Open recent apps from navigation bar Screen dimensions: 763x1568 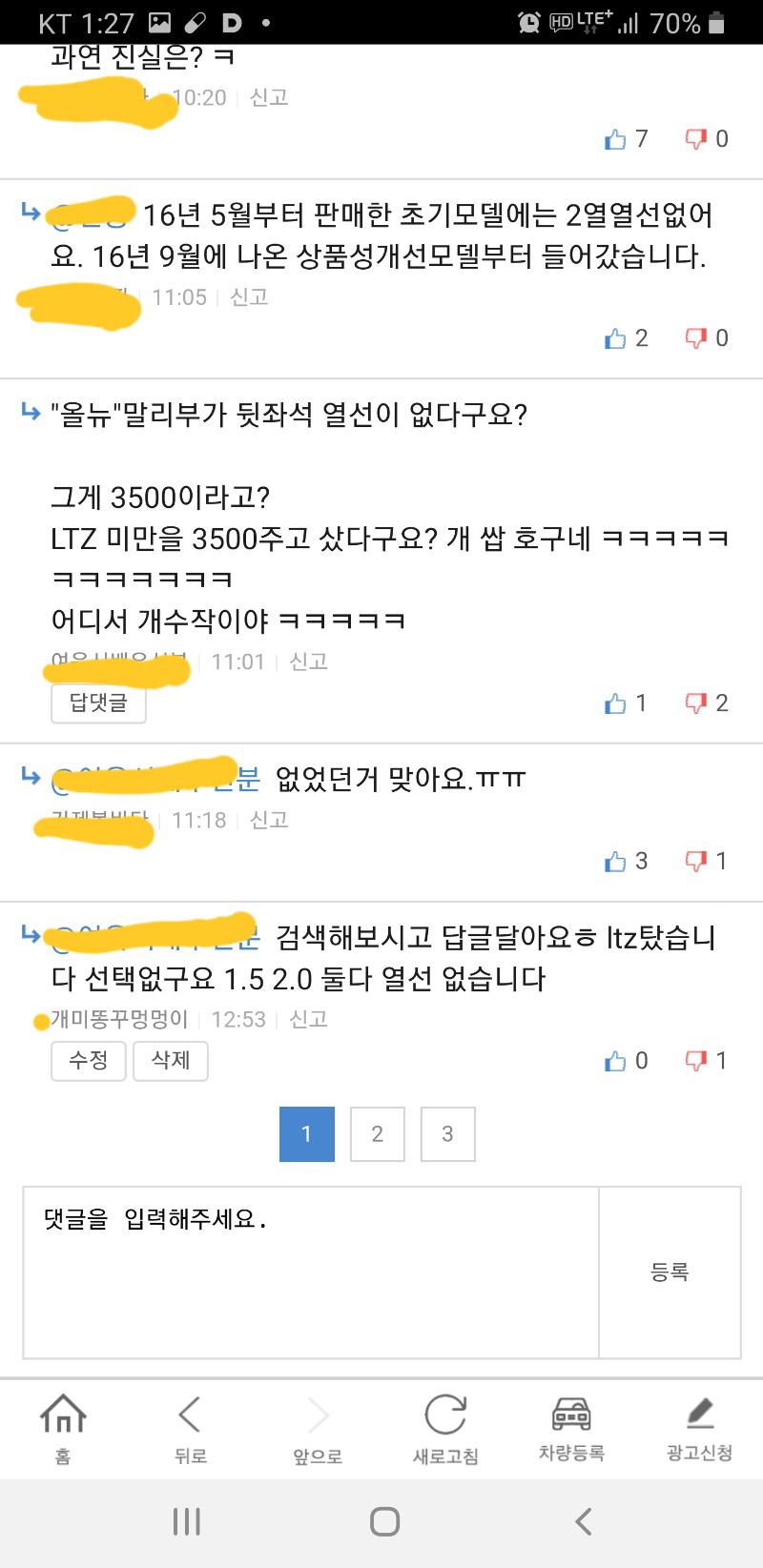pos(186,1522)
